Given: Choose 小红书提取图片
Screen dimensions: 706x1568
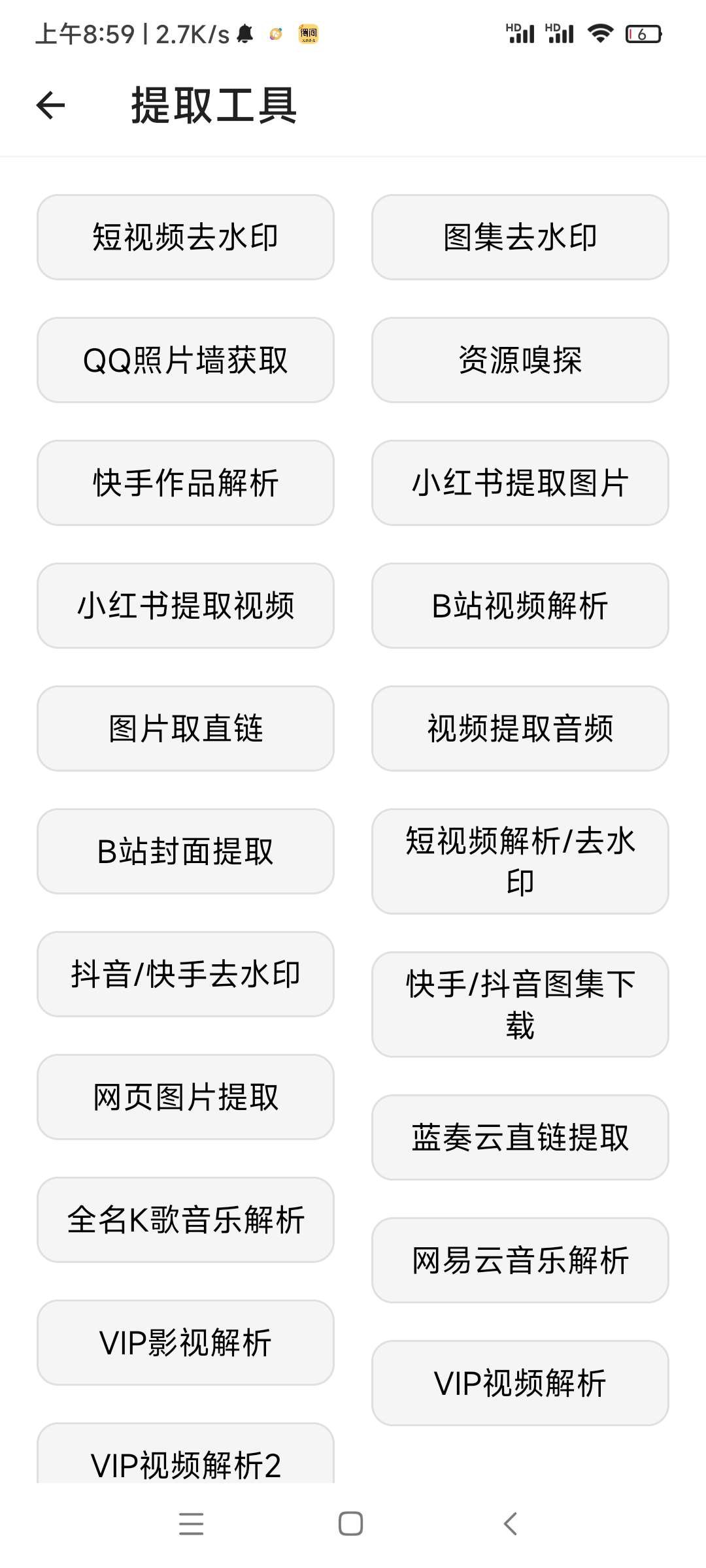Looking at the screenshot, I should click(x=520, y=483).
